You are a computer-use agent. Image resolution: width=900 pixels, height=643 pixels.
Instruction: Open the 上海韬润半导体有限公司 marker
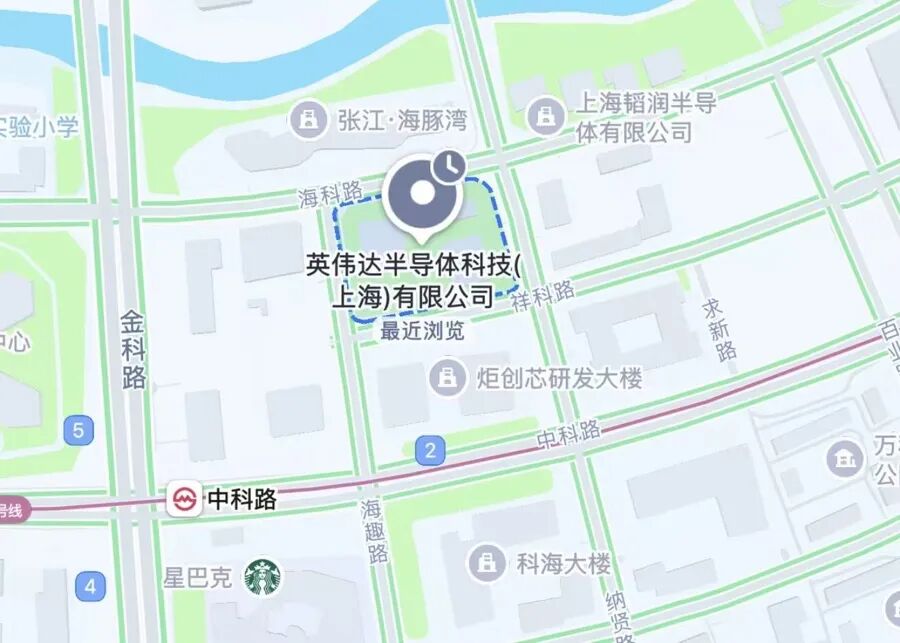point(546,115)
